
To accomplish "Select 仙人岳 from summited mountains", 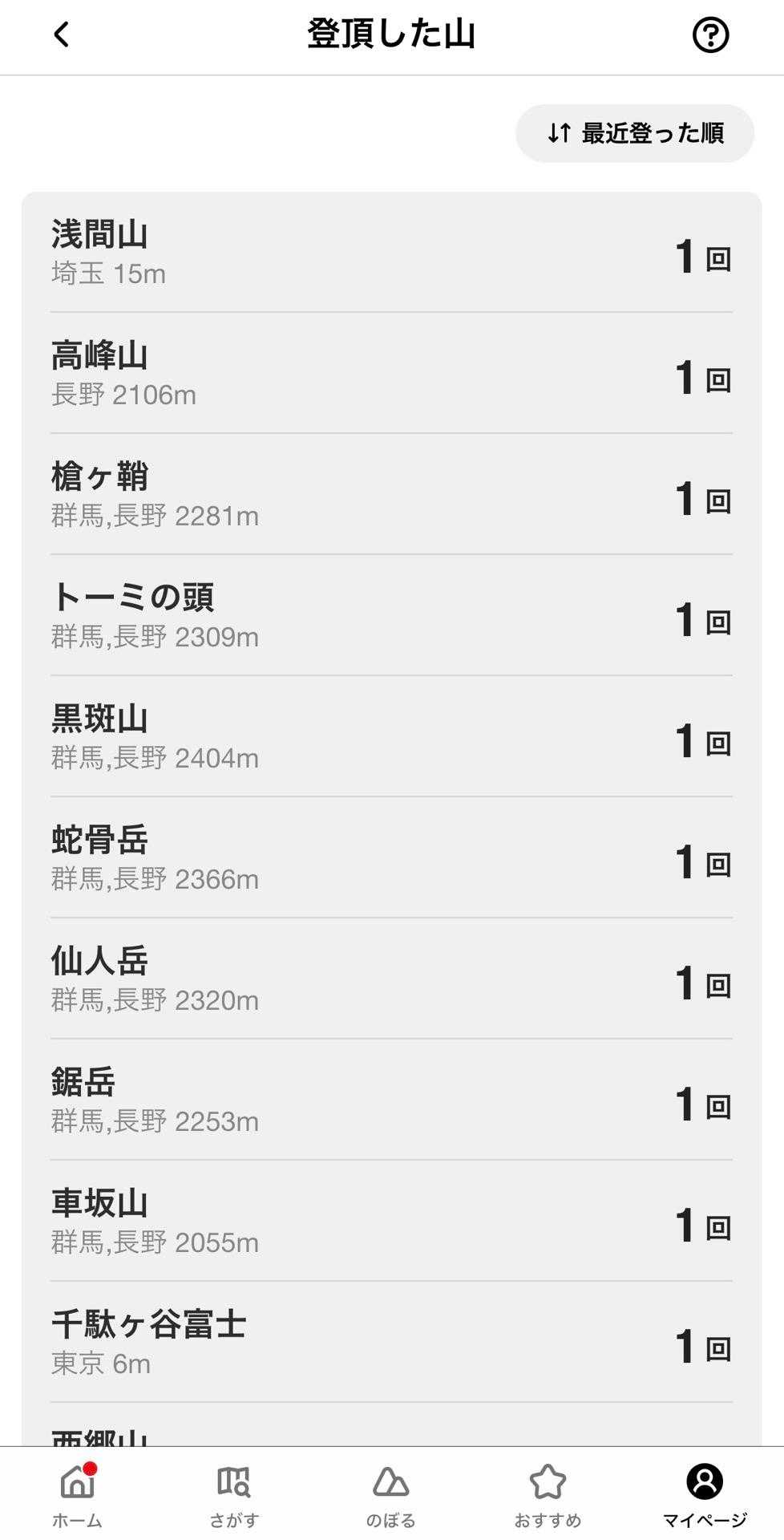I will pyautogui.click(x=391, y=979).
